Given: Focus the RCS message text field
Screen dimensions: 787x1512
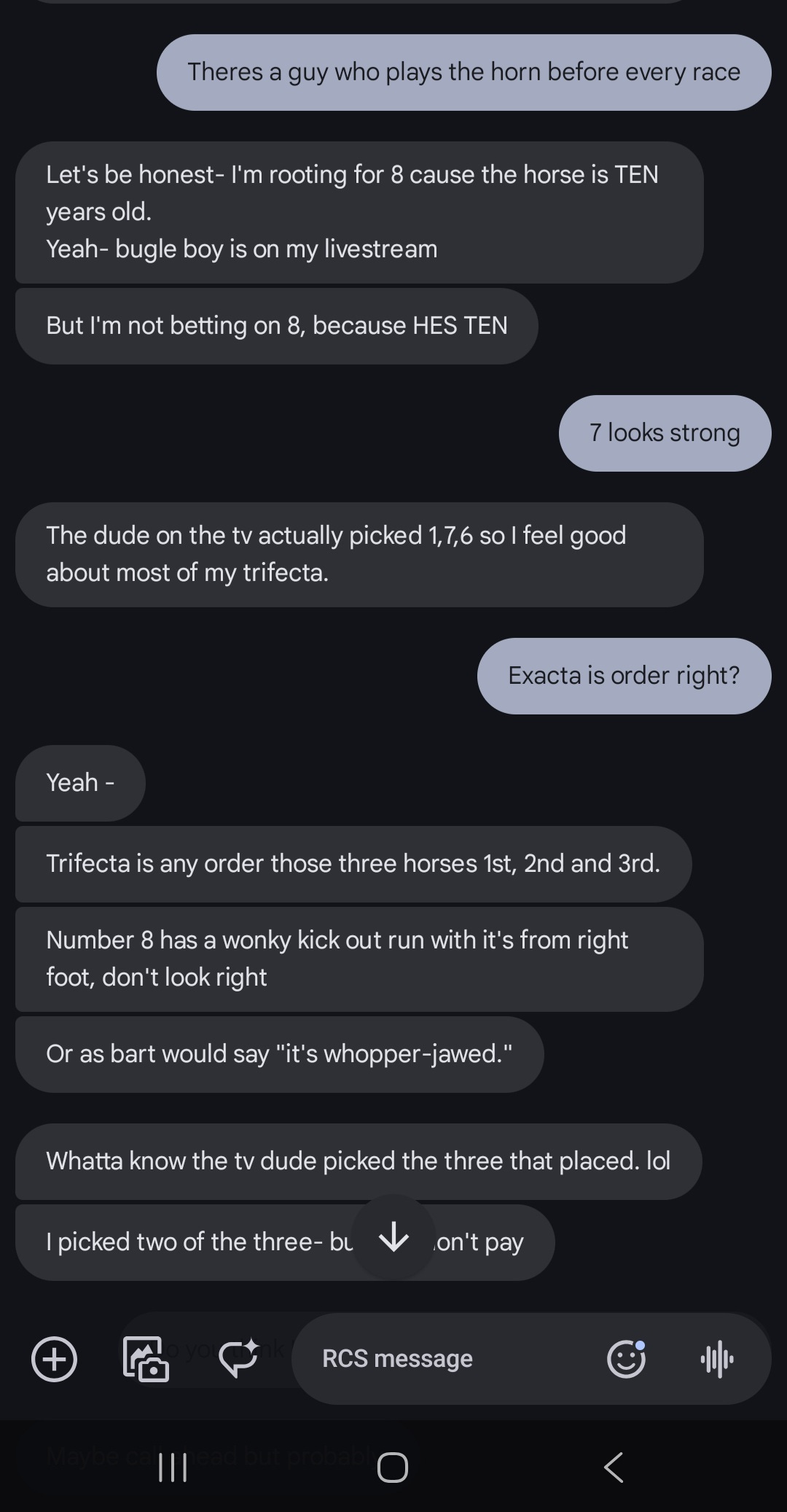Looking at the screenshot, I should 445,1359.
